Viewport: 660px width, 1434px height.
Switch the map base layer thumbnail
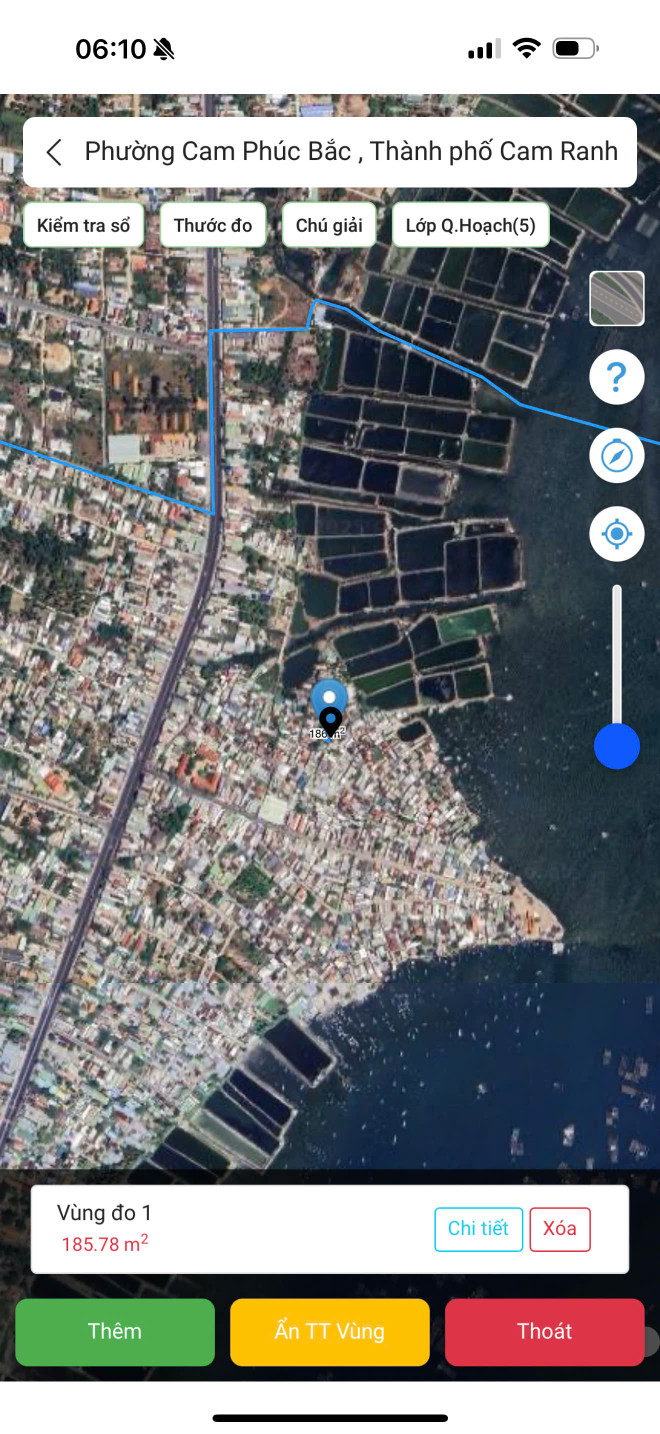point(617,299)
